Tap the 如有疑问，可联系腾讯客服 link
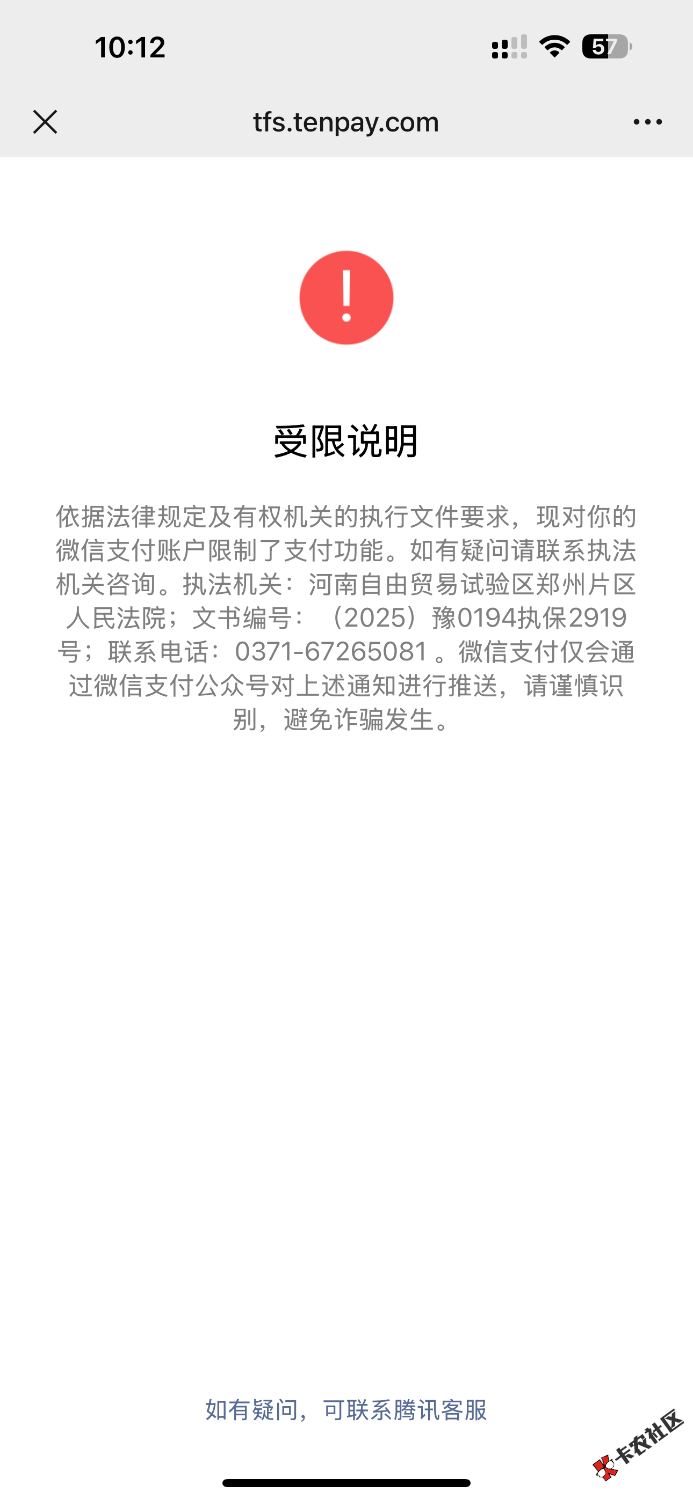Viewport: 693px width, 1500px height. (x=346, y=1410)
